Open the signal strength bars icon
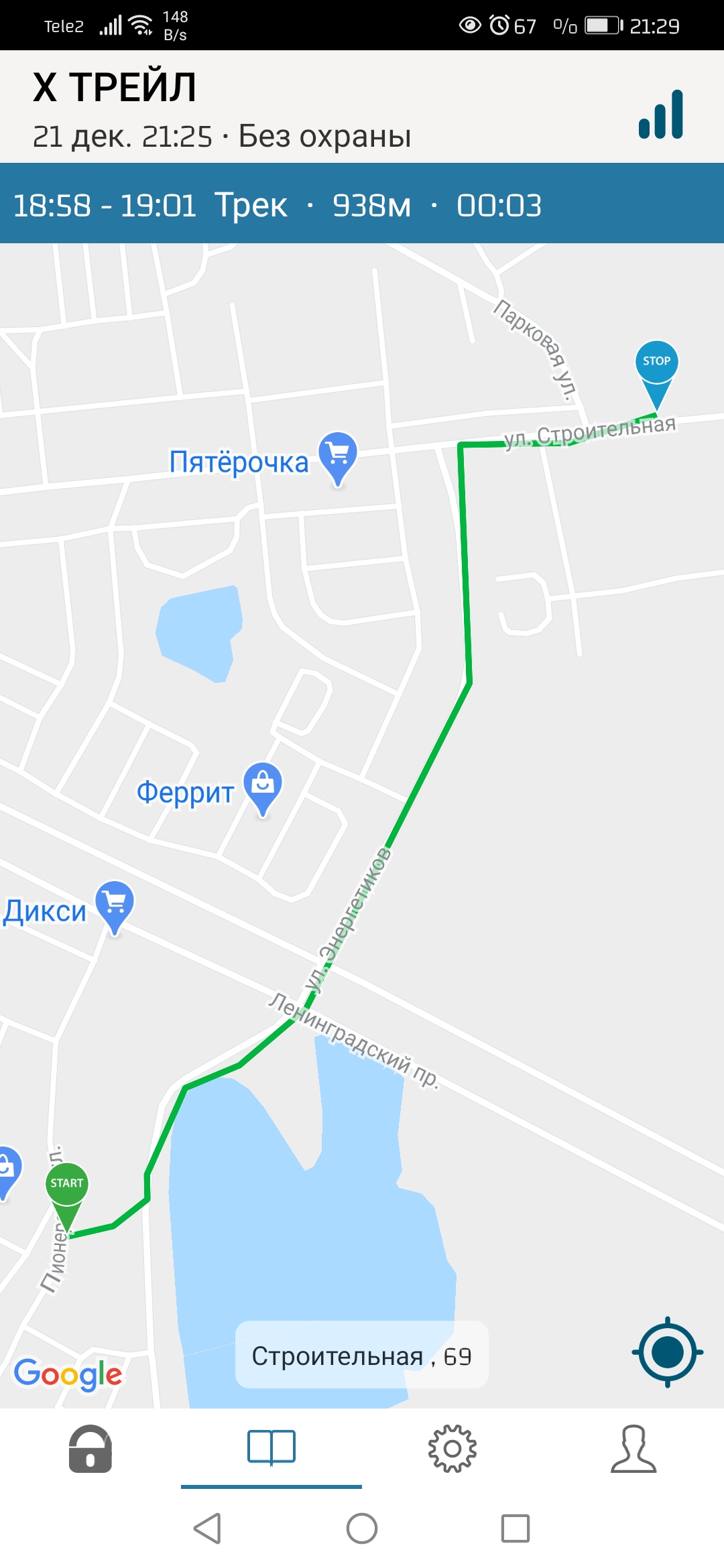Image resolution: width=724 pixels, height=1568 pixels. pyautogui.click(x=661, y=115)
